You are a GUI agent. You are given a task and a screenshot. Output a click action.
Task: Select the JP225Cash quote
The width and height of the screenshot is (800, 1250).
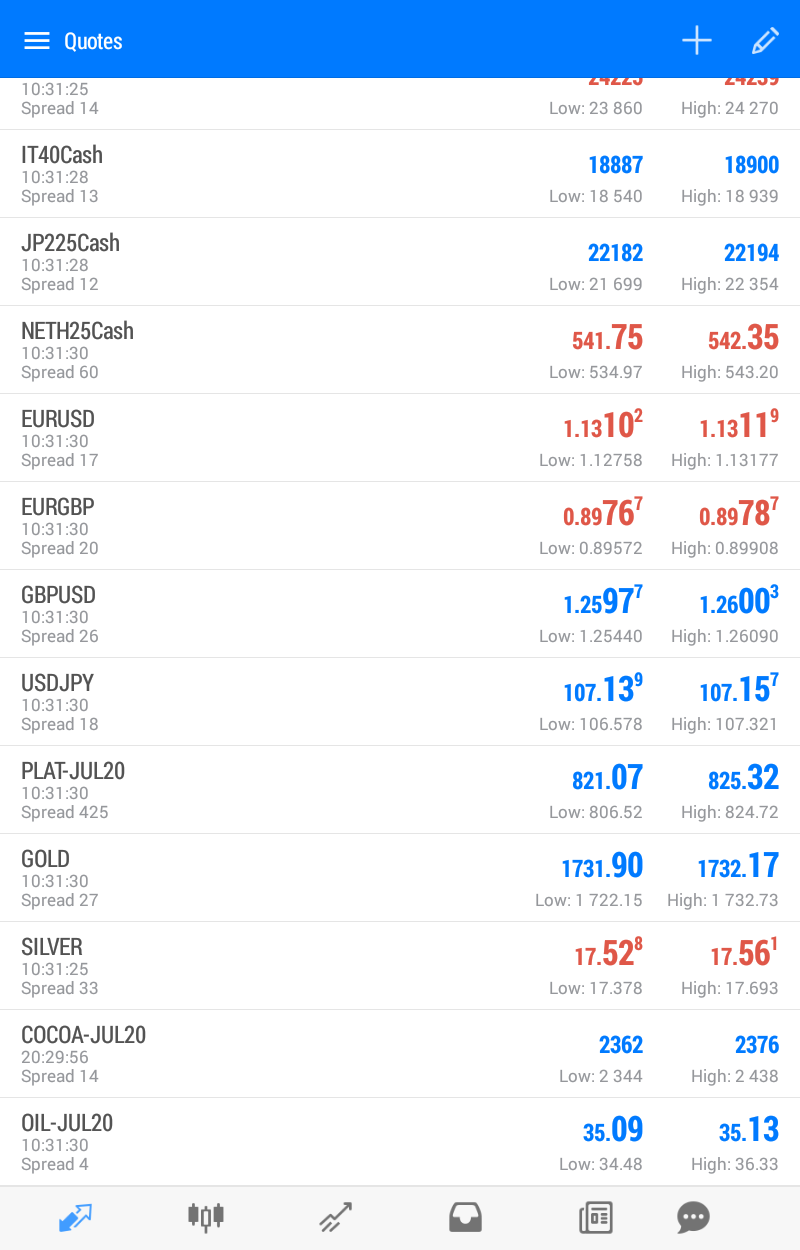coord(70,243)
